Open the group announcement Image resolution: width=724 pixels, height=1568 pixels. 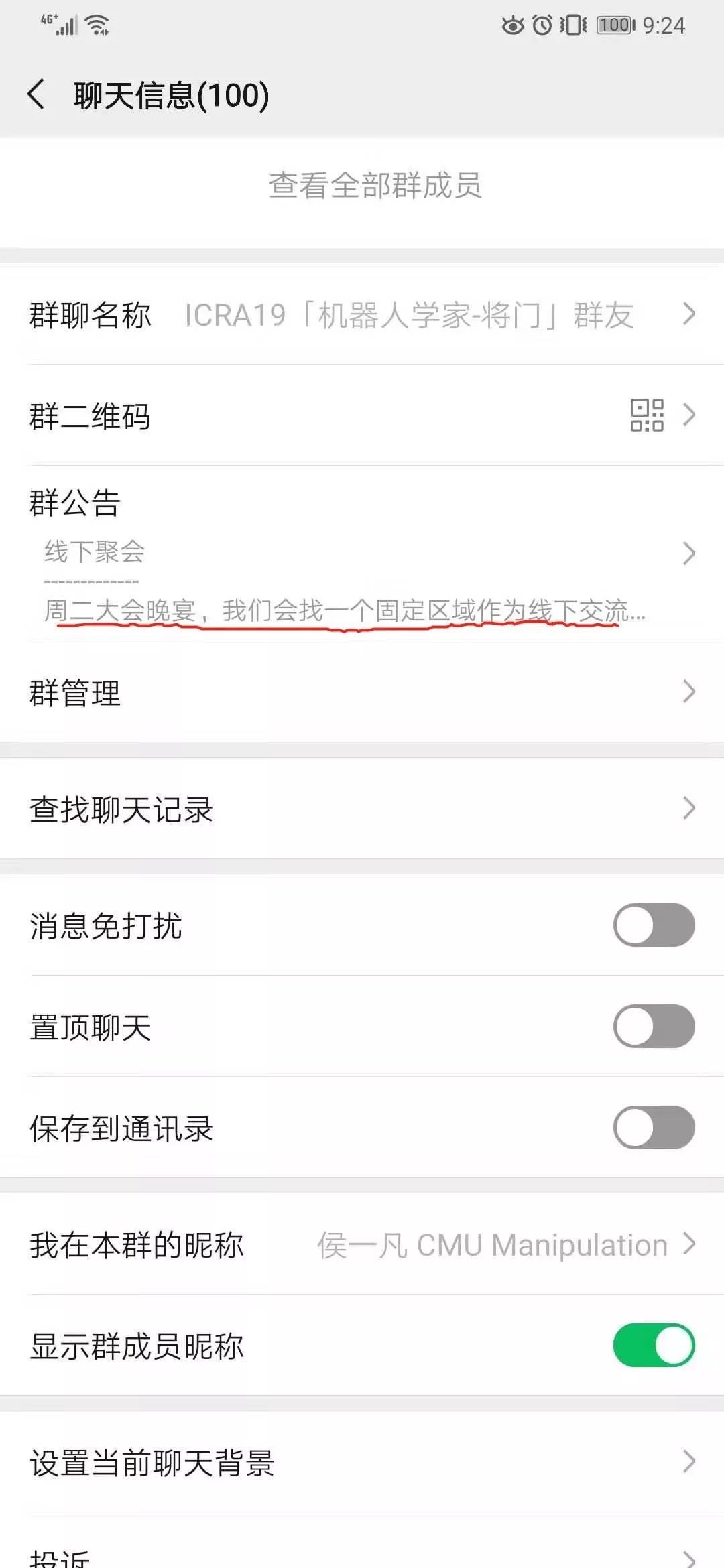(x=362, y=553)
